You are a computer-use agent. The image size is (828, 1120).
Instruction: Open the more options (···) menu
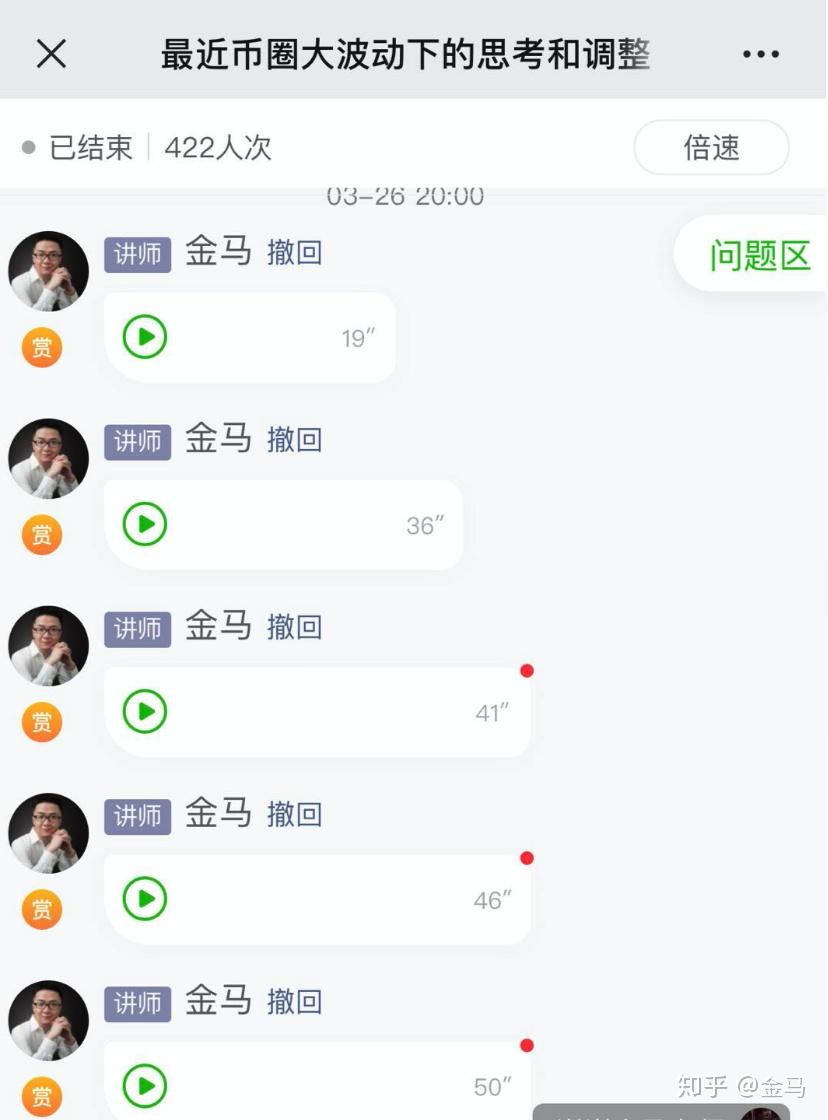762,54
